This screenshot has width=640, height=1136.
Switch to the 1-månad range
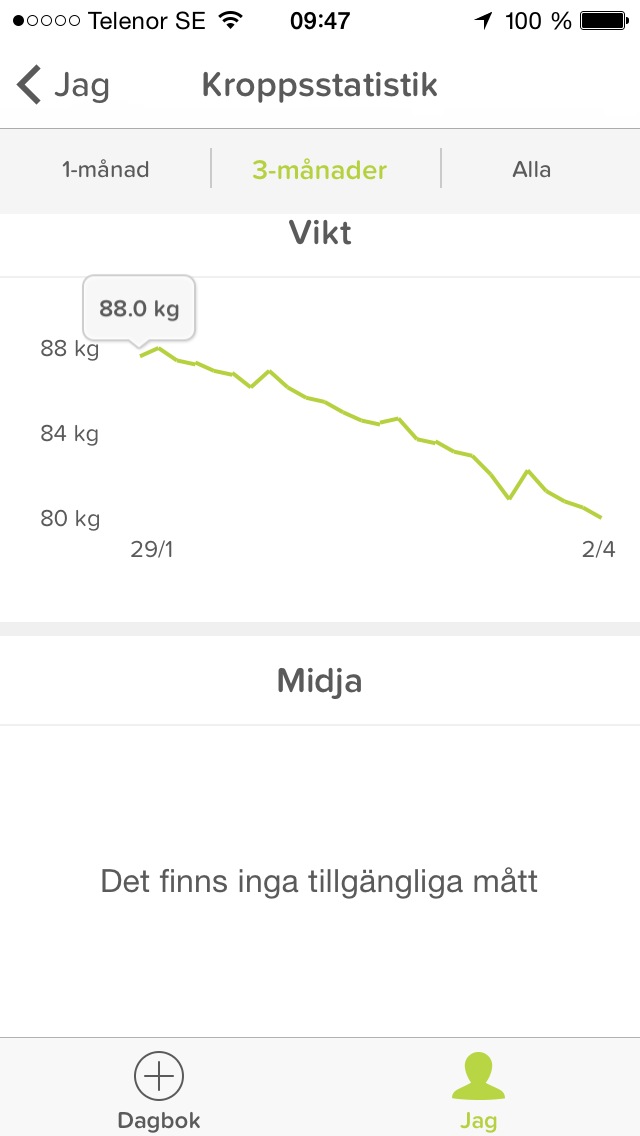point(106,170)
